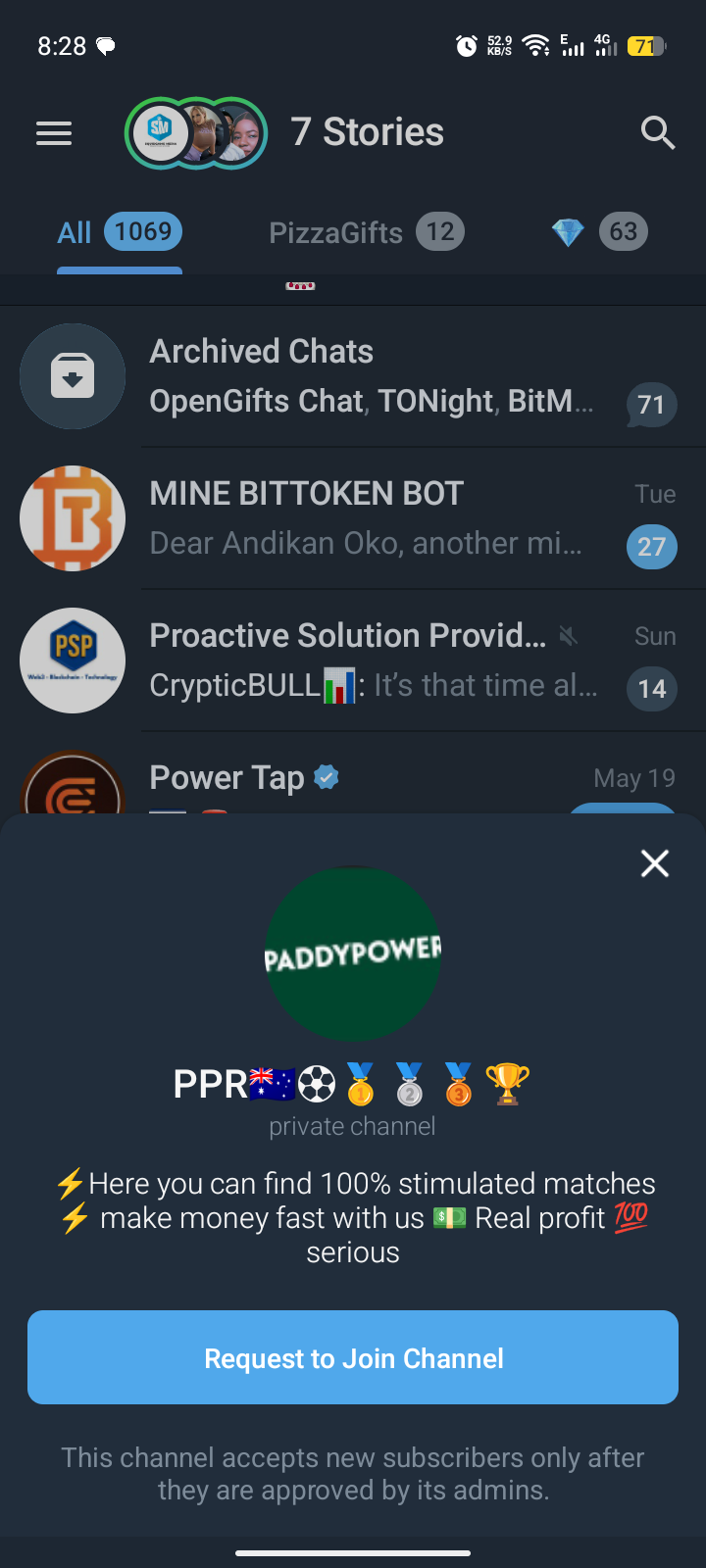Close the PPR channel join sheet
The image size is (706, 1568).
point(654,863)
